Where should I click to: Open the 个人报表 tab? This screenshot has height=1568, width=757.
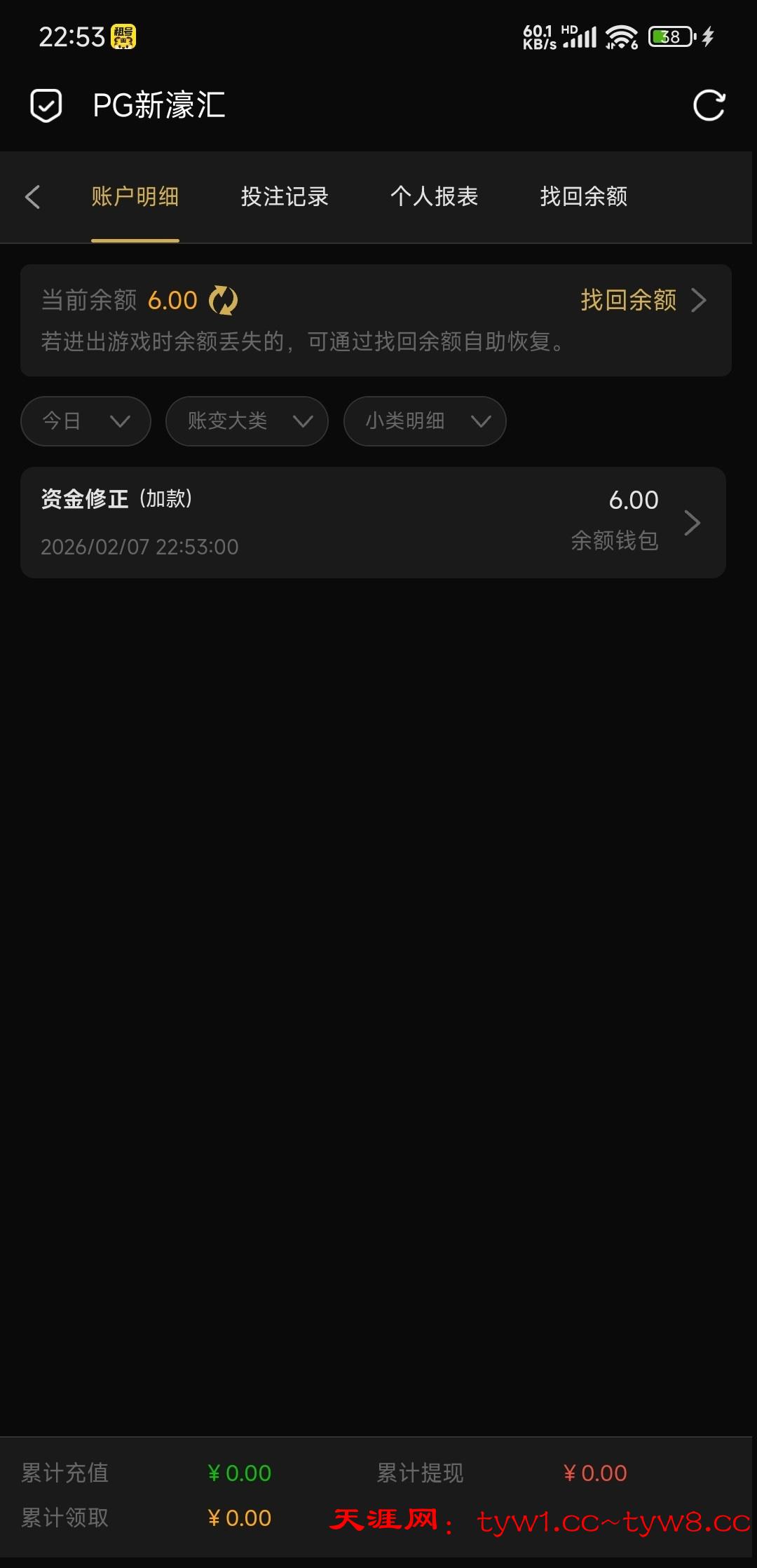pos(434,197)
